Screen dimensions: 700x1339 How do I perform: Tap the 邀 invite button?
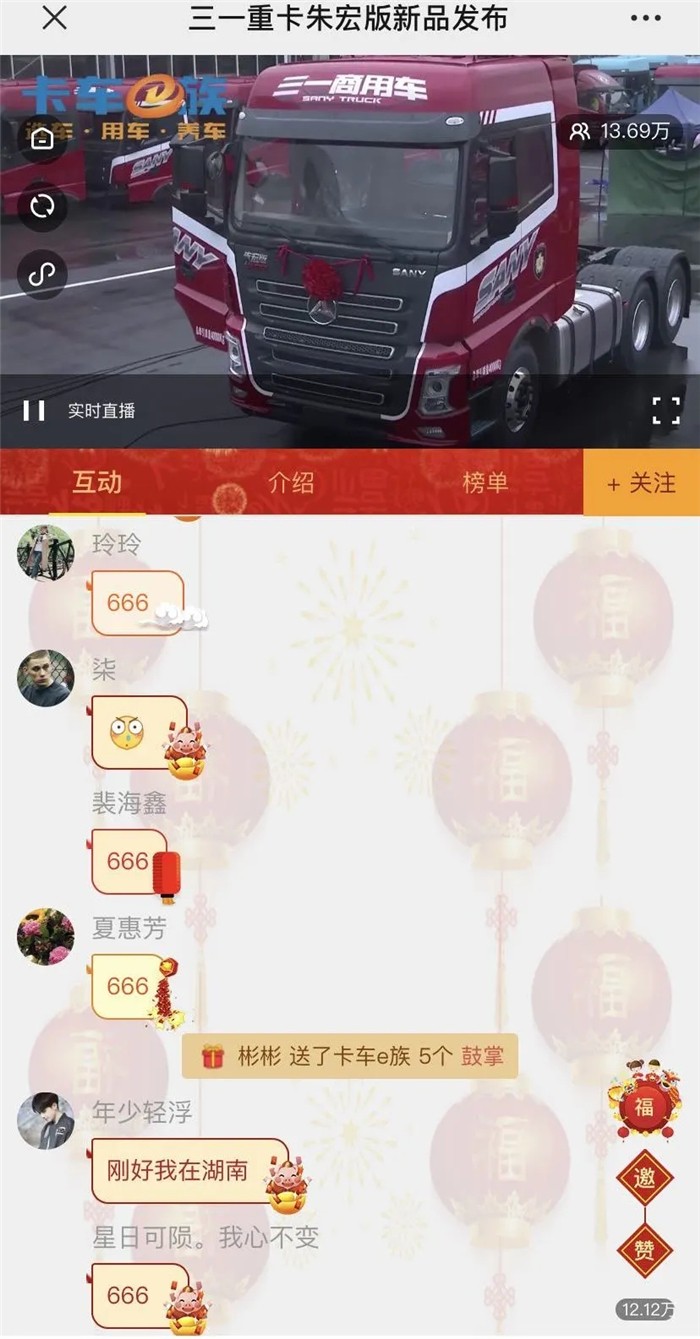(645, 1178)
